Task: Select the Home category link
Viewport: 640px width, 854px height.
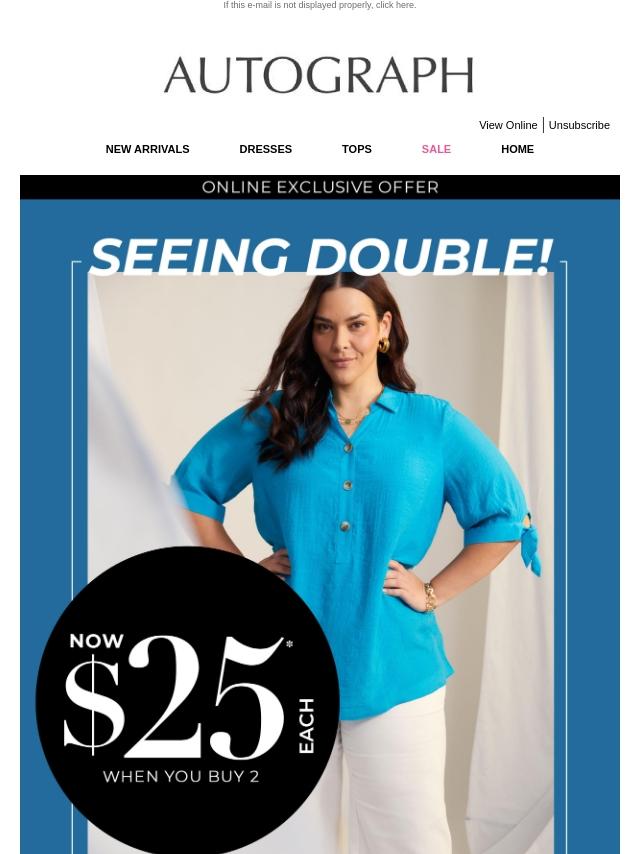Action: (x=517, y=149)
